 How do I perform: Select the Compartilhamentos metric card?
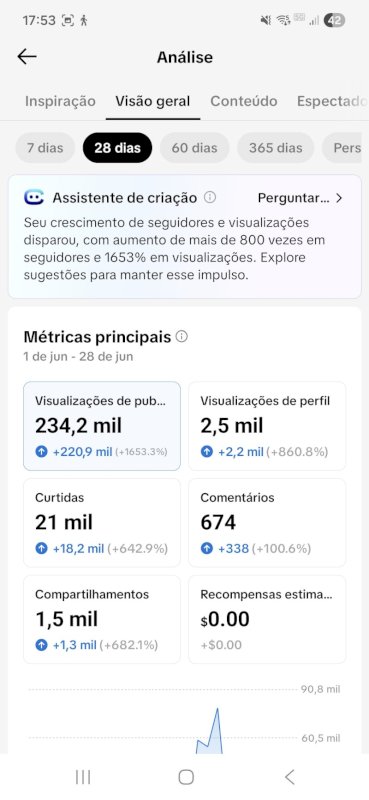pos(102,619)
